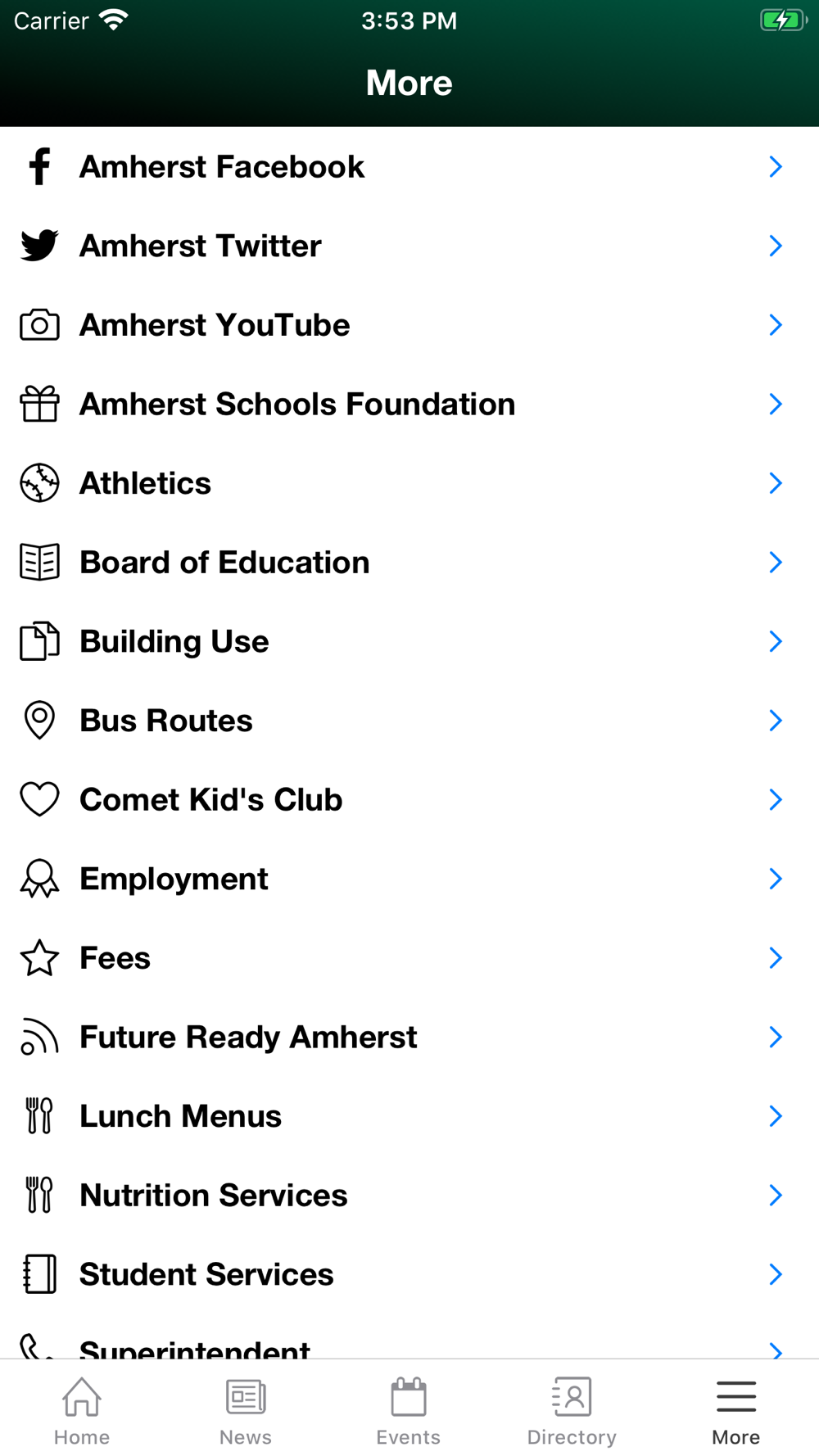View Bus Routes

(166, 721)
